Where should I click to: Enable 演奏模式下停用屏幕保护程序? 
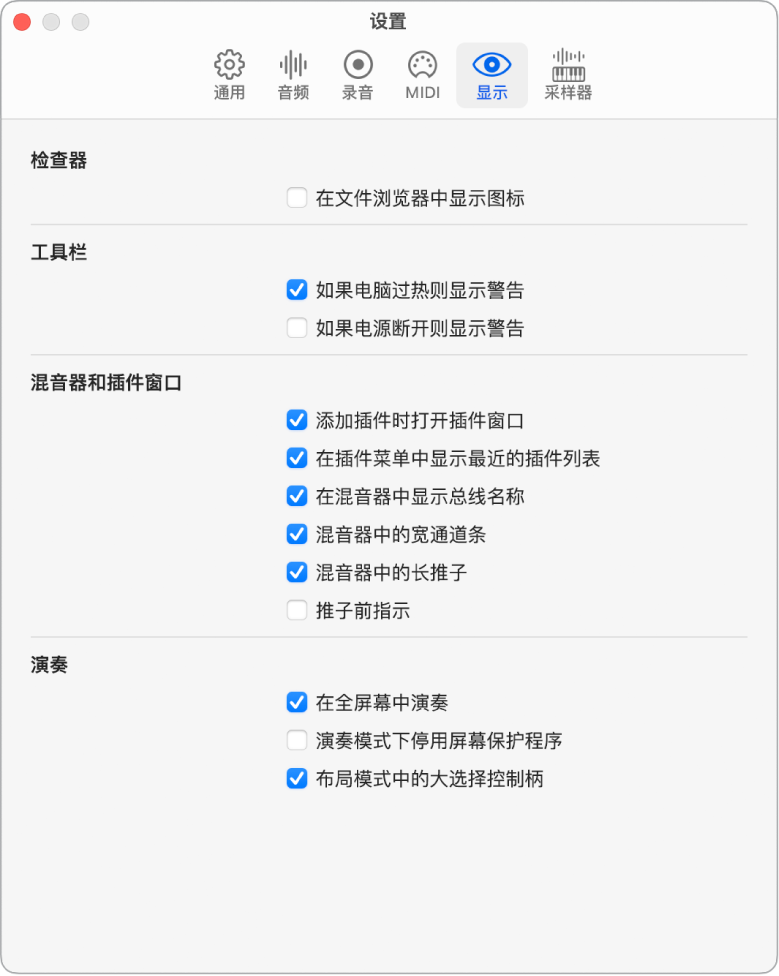click(296, 740)
